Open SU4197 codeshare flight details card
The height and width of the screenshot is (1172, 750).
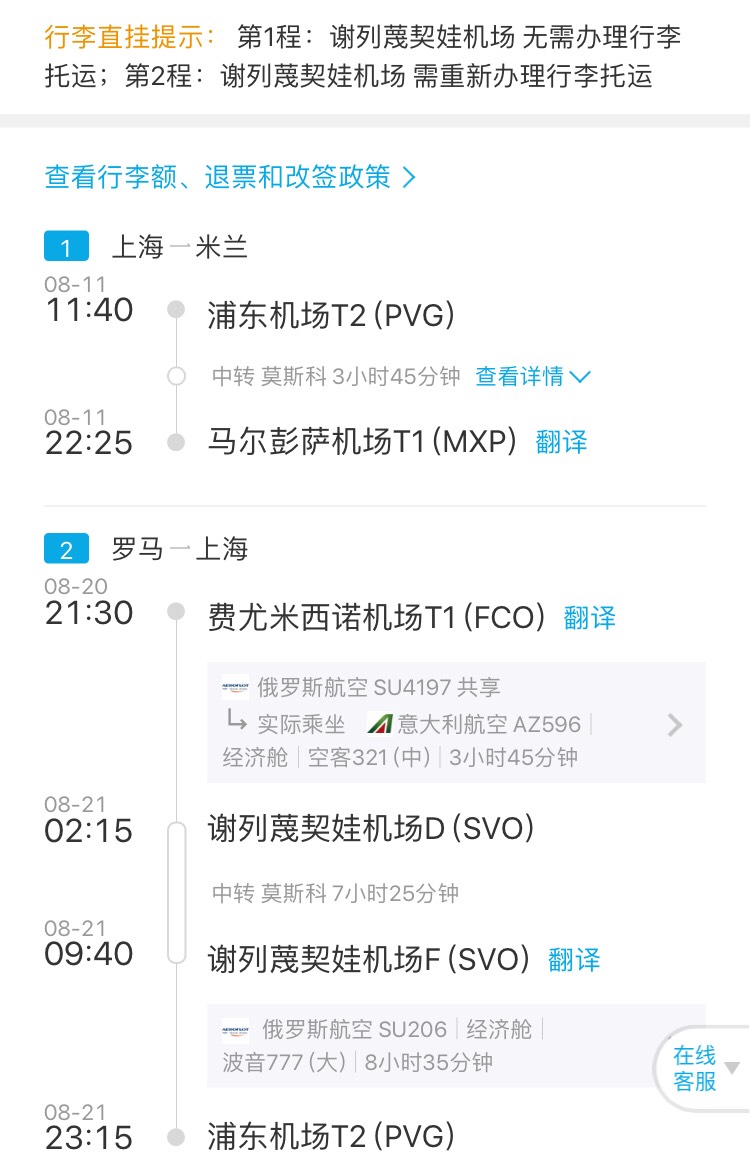coord(456,723)
